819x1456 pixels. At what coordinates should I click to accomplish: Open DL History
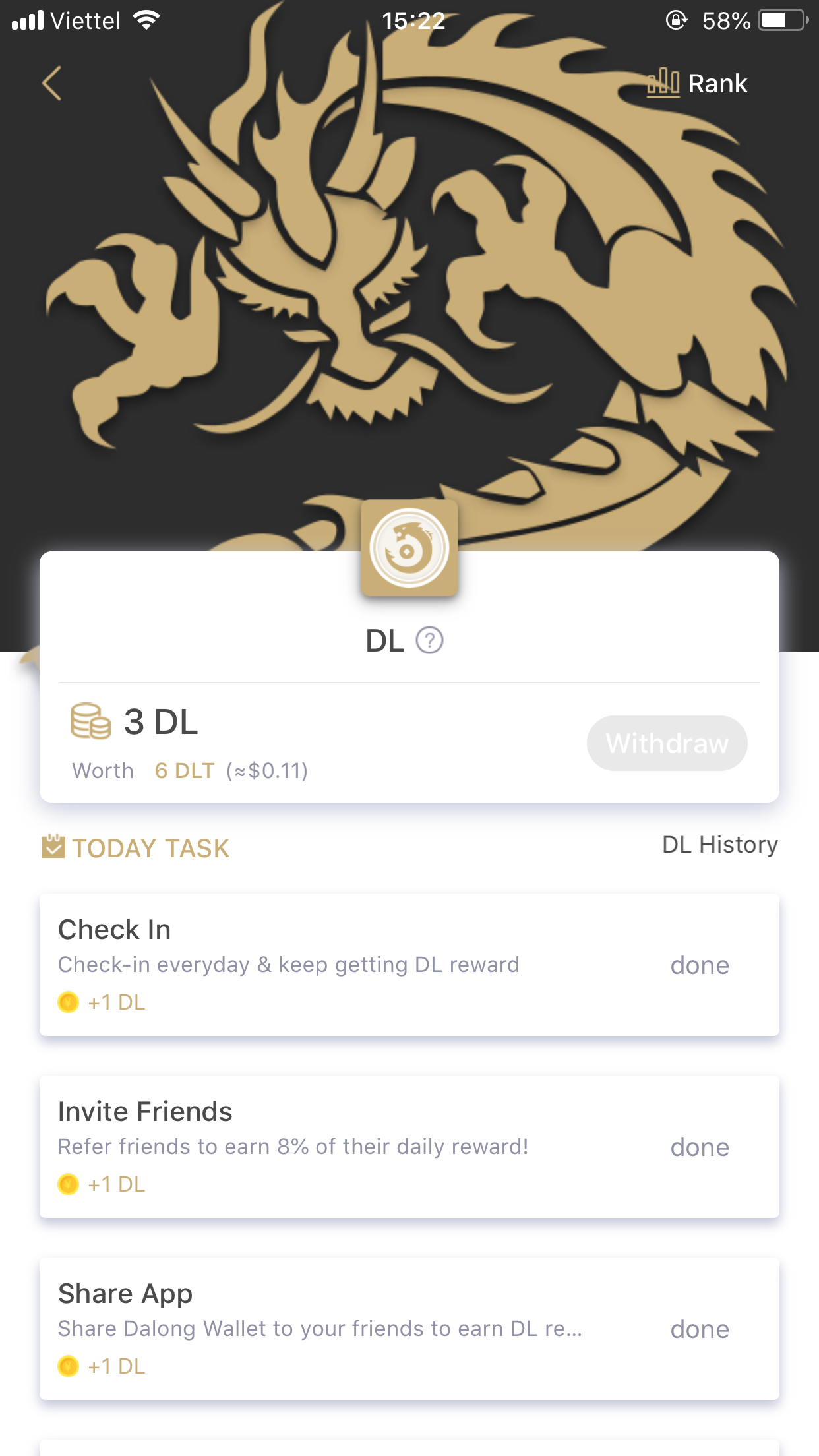tap(719, 845)
